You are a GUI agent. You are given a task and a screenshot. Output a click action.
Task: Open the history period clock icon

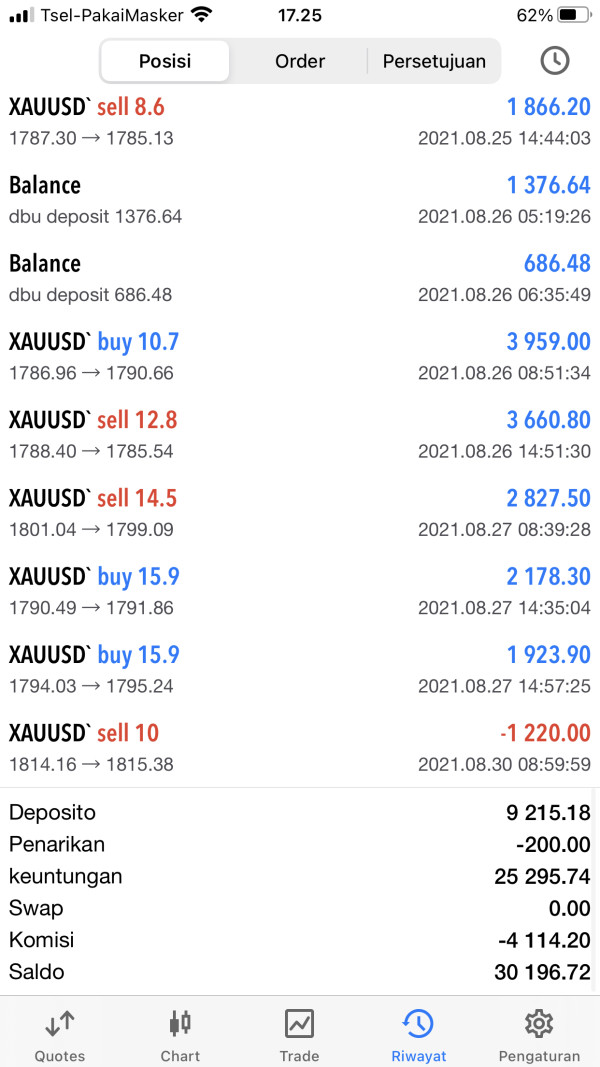coord(554,61)
